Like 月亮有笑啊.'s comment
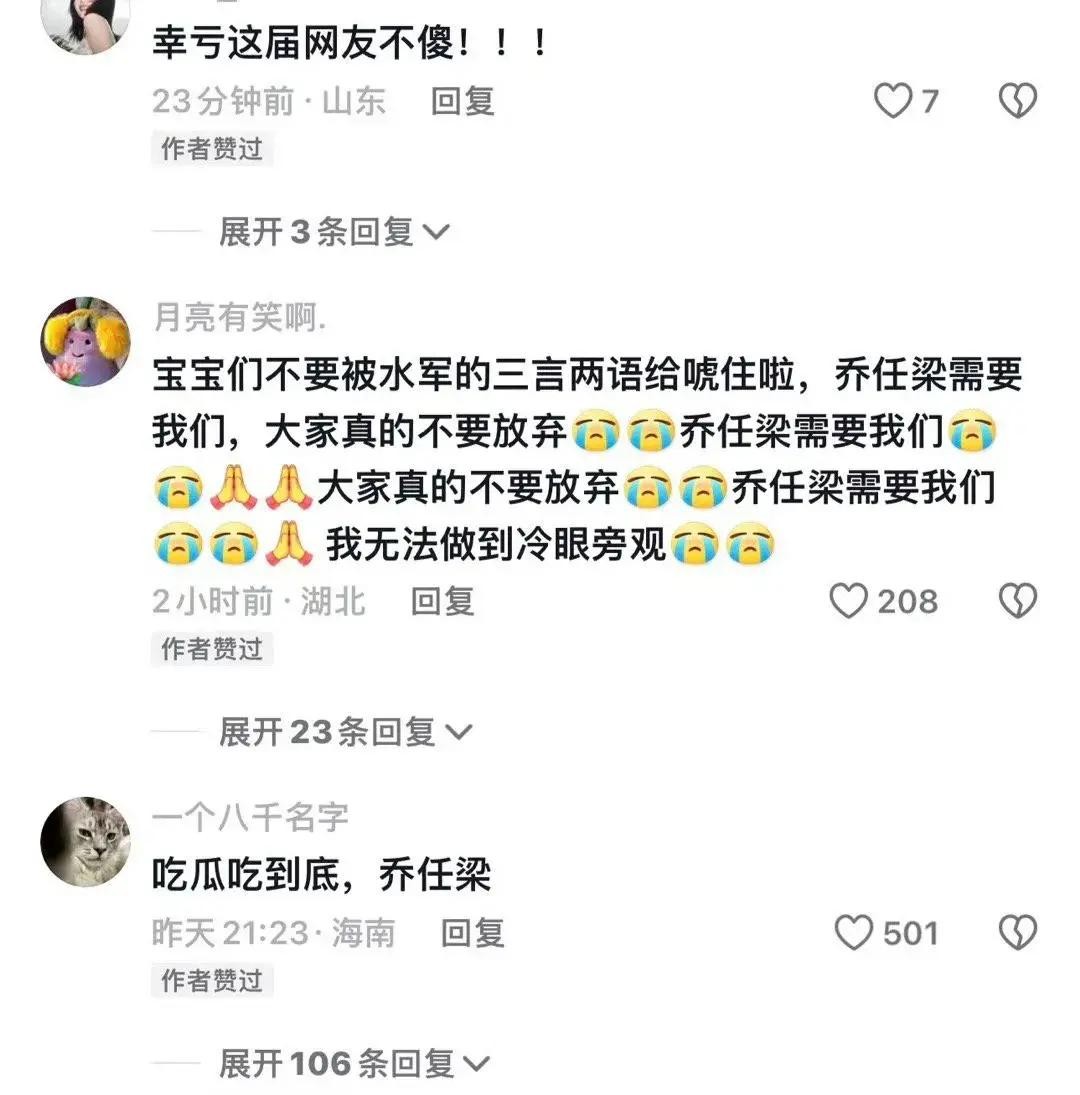1080x1095 pixels. (x=850, y=601)
